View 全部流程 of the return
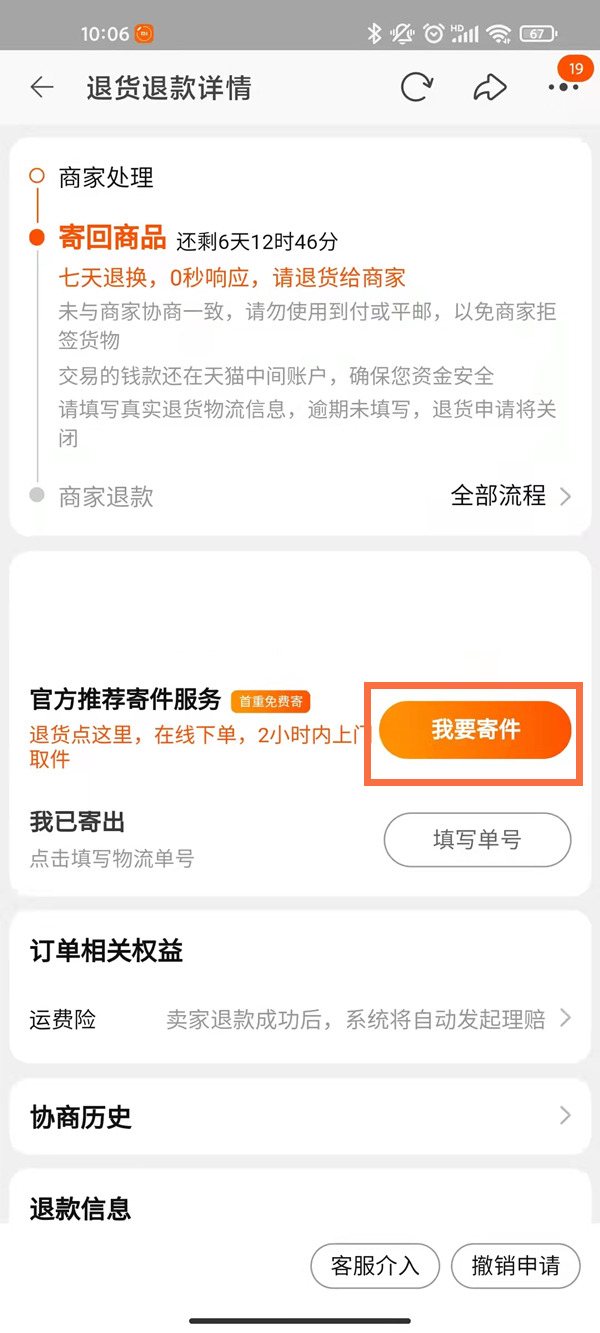The image size is (600, 1333). [510, 496]
